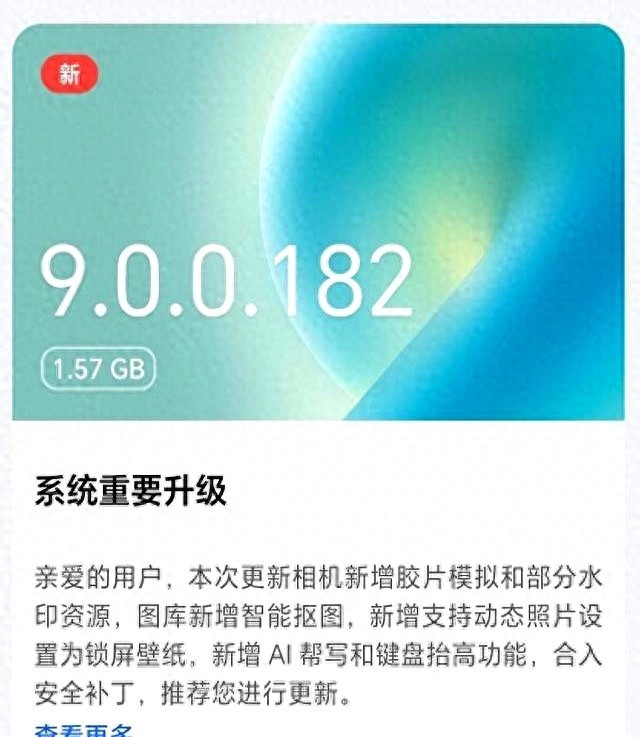Open the 查看更多 link for update details
Image resolution: width=640 pixels, height=737 pixels.
(x=83, y=730)
